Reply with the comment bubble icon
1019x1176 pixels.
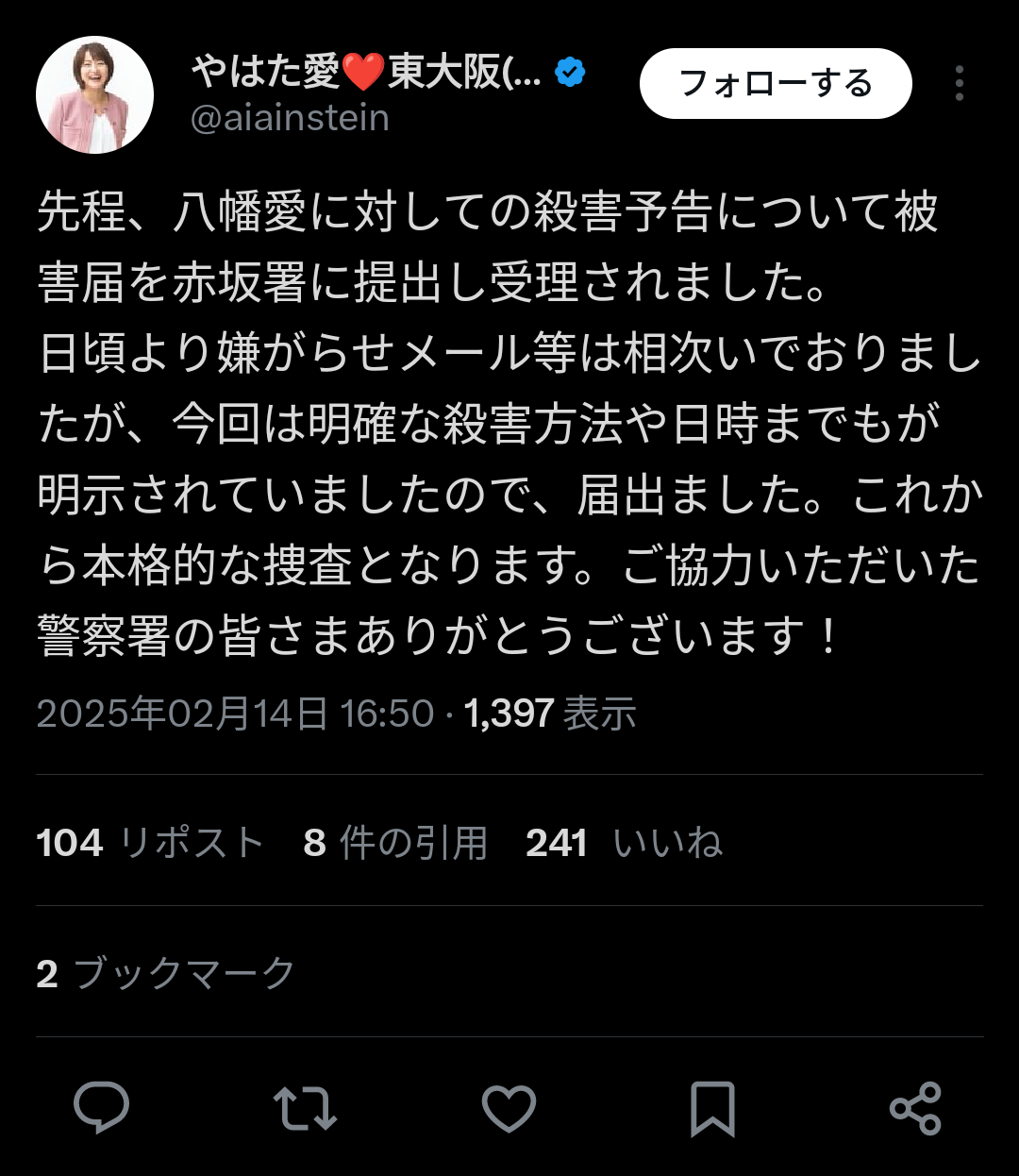click(101, 1108)
